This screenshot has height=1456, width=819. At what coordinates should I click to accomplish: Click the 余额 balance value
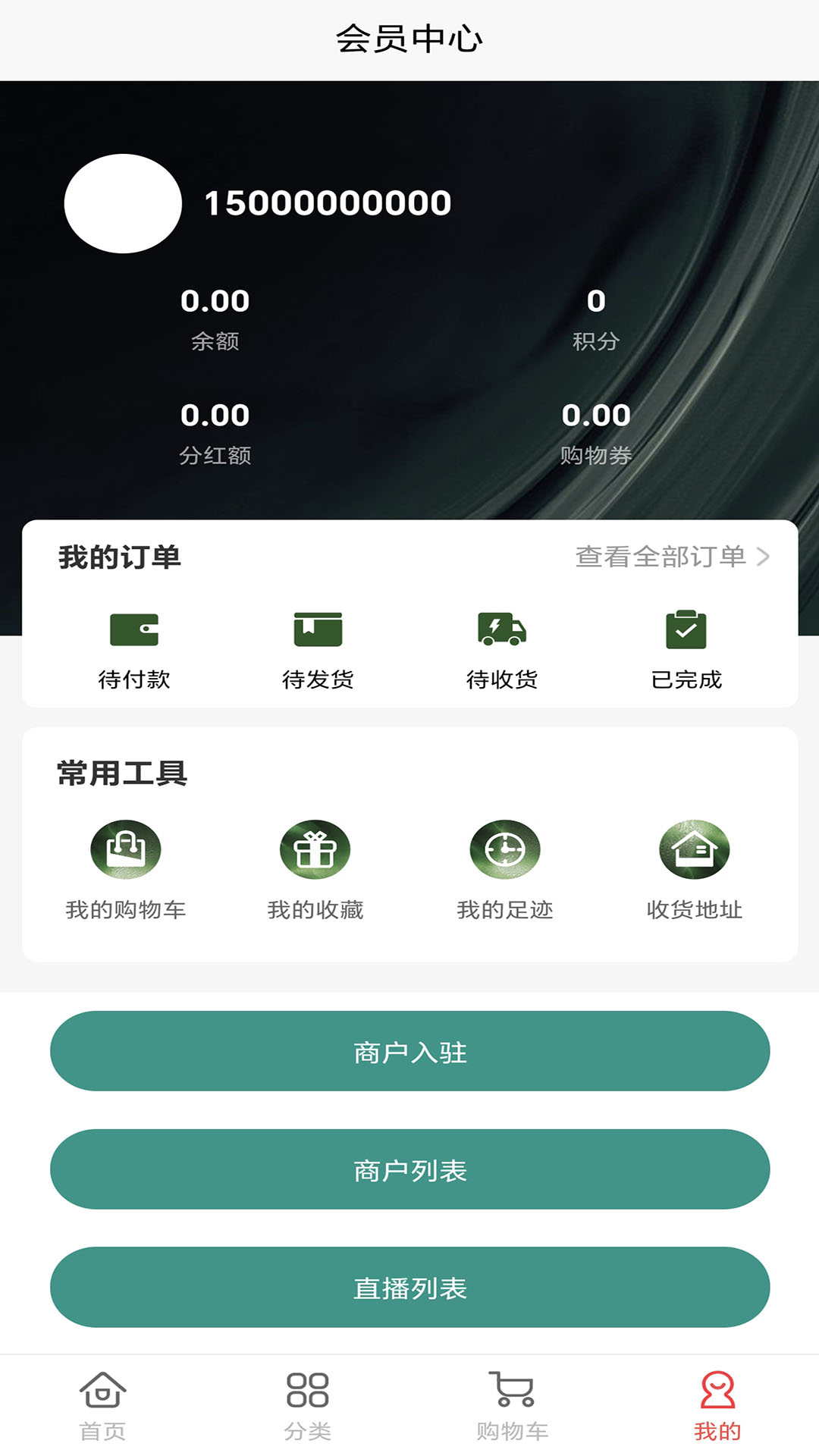coord(215,300)
